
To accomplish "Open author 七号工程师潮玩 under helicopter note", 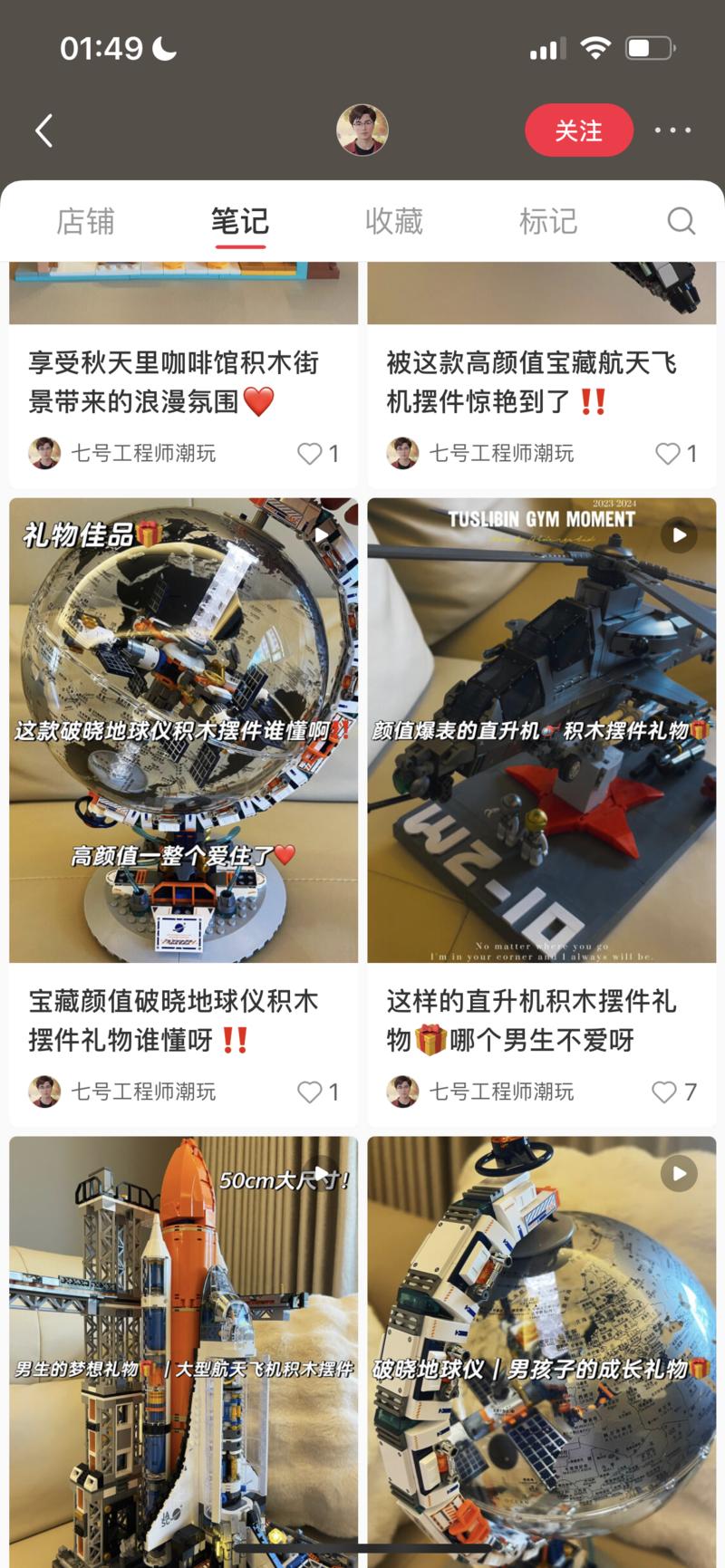I will 500,1092.
